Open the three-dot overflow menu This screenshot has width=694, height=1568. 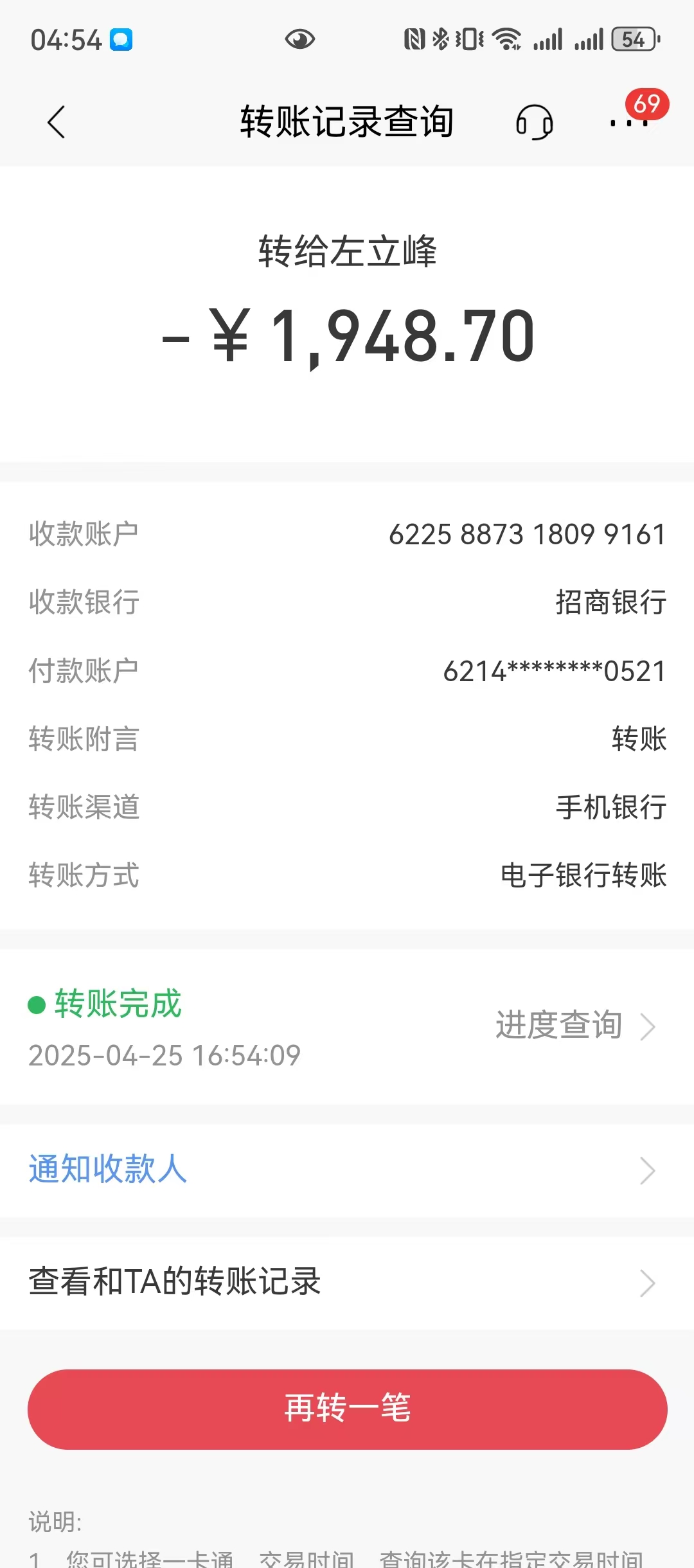629,122
